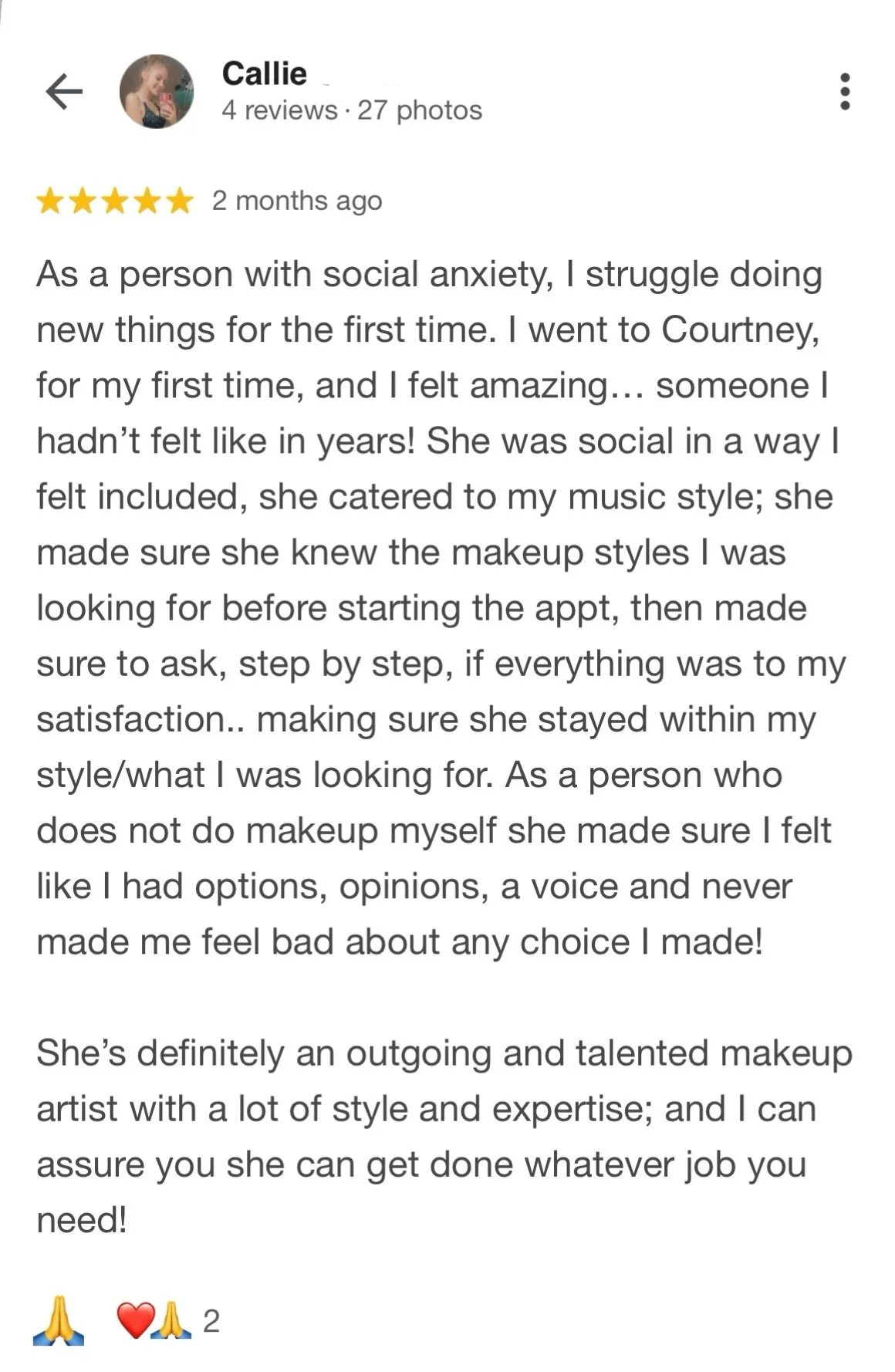895x1372 pixels.
Task: Go back using the arrow
Action: click(x=64, y=92)
